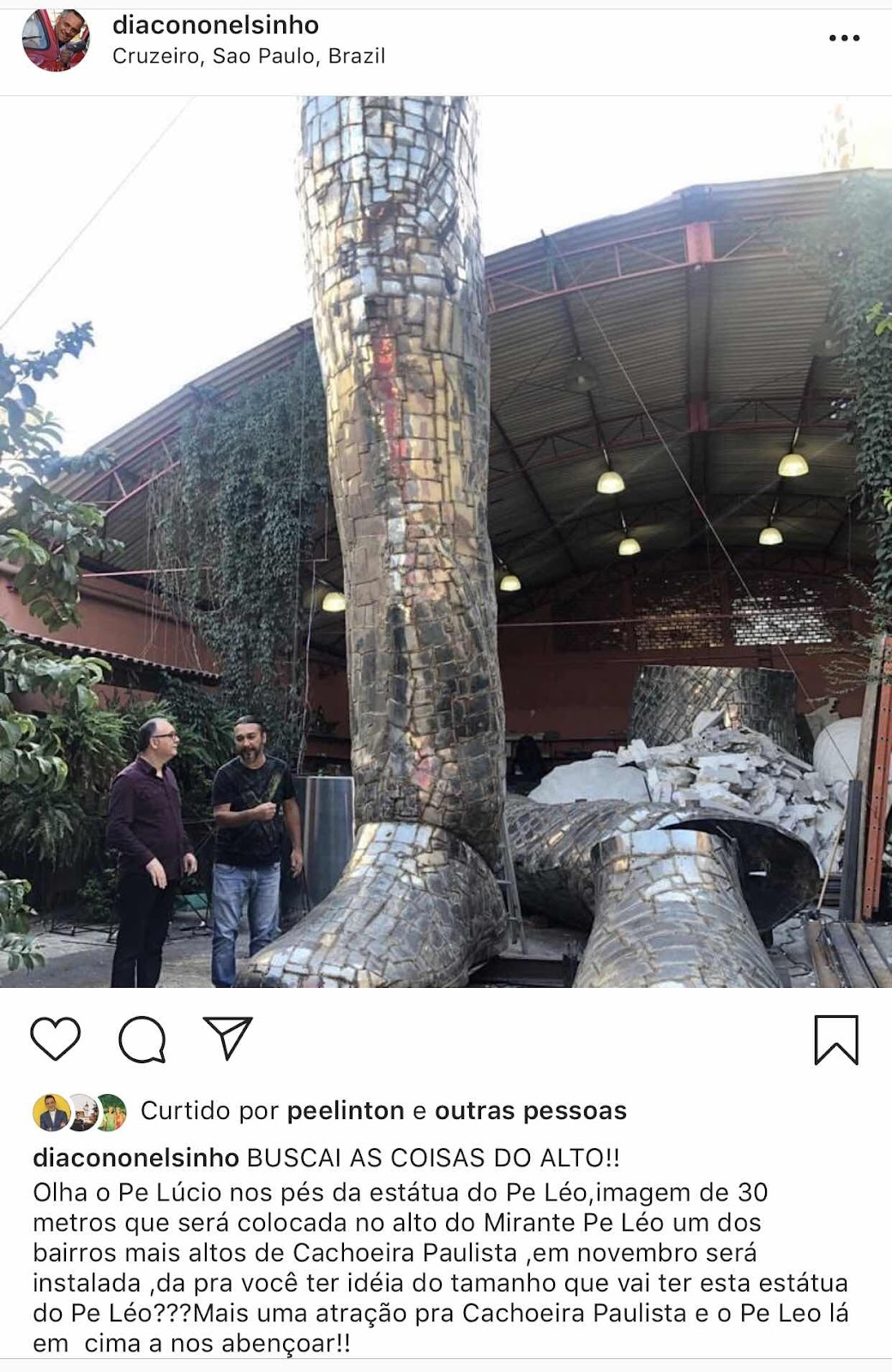Share the post via the paper plane
The height and width of the screenshot is (1372, 892).
click(227, 1037)
